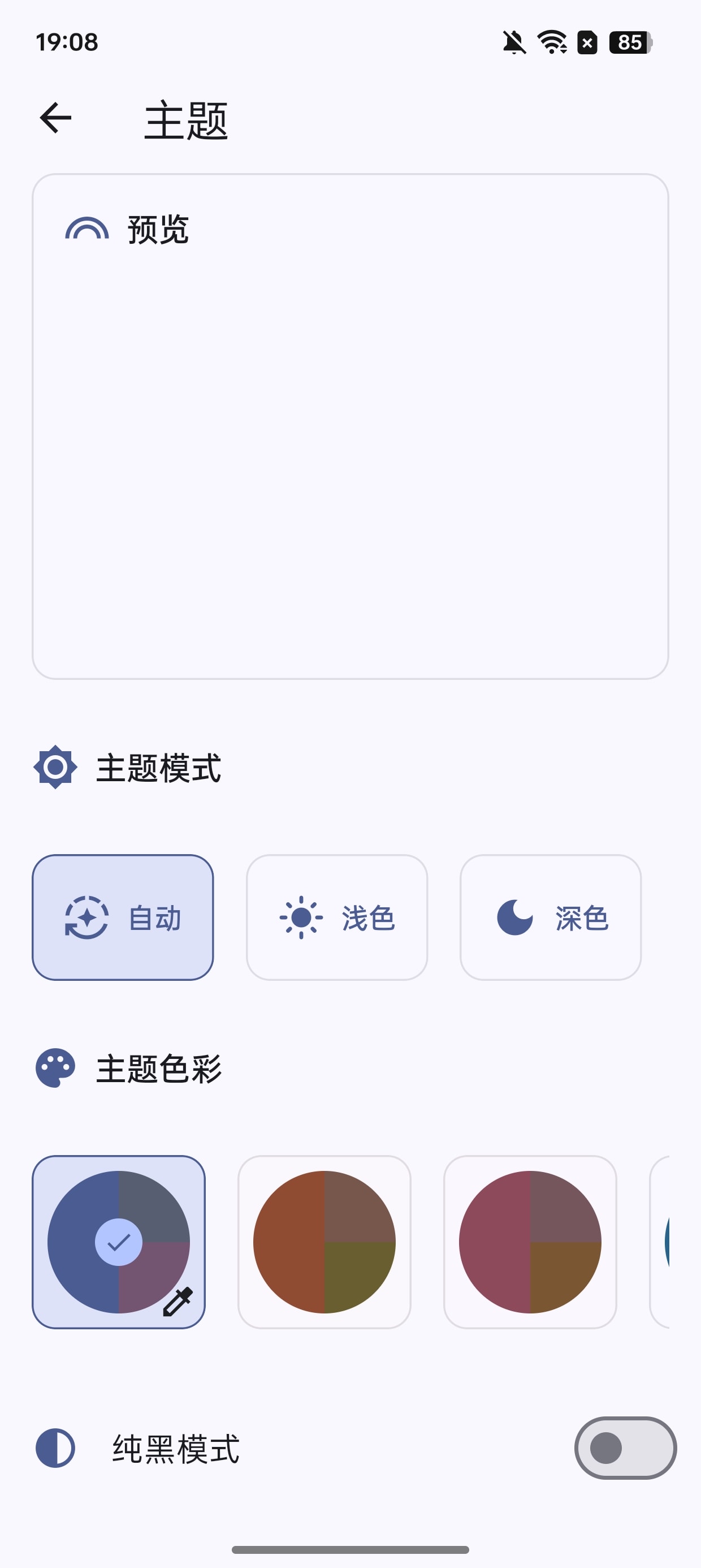Go back from the 主题 page

tap(55, 118)
